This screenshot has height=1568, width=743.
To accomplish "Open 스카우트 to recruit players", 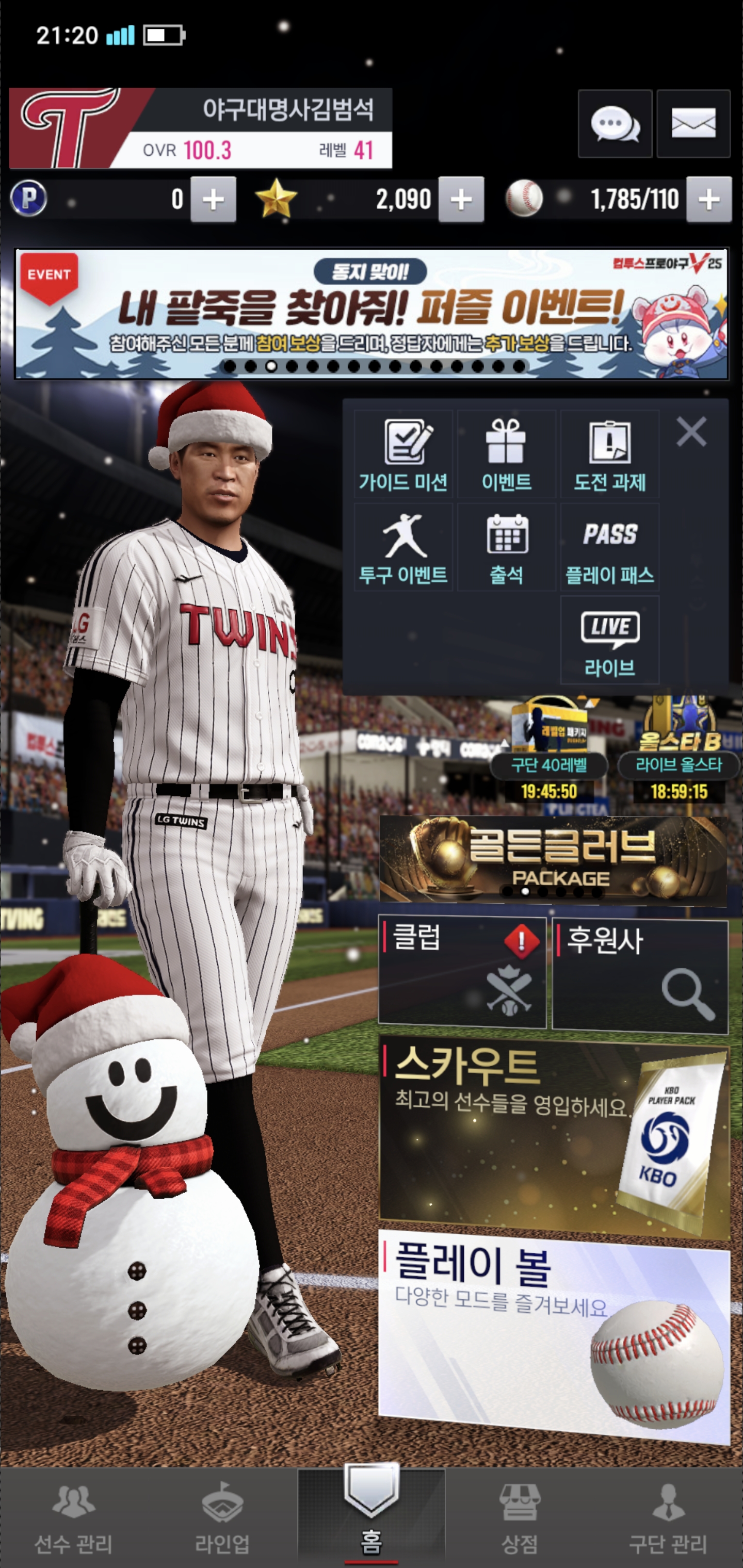I will point(553,1133).
